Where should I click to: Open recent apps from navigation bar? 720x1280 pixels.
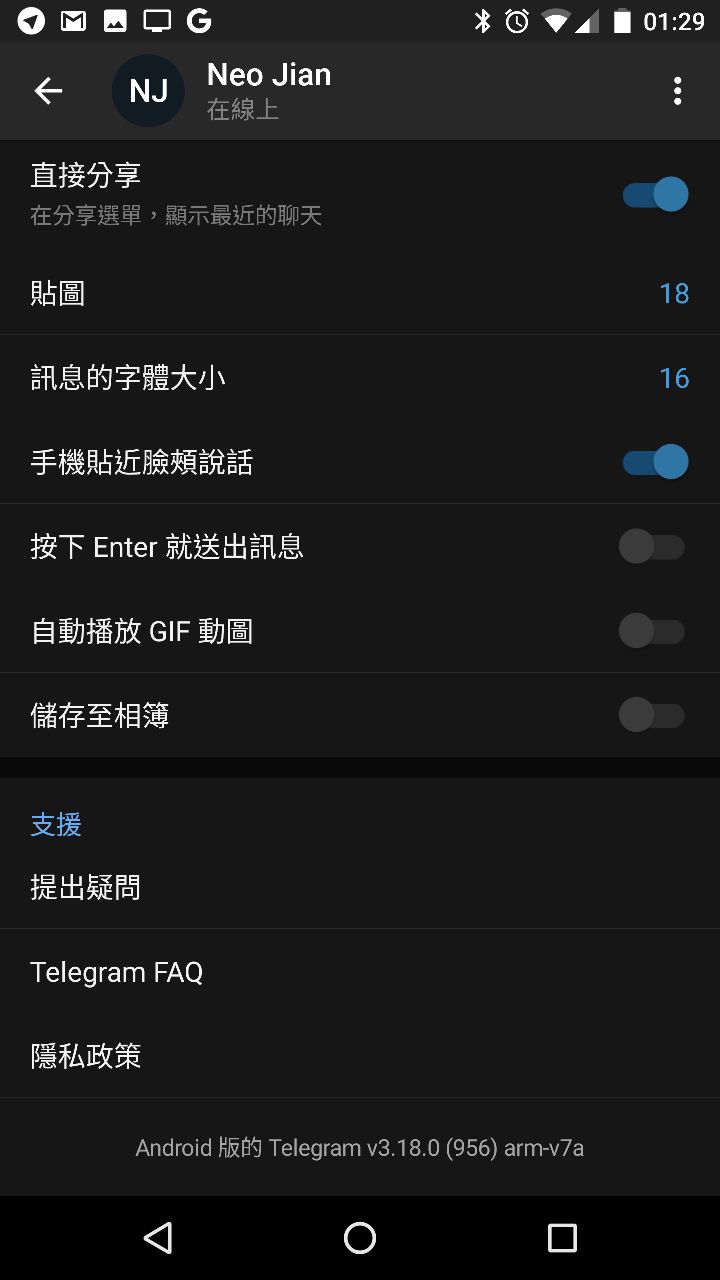pos(562,1238)
